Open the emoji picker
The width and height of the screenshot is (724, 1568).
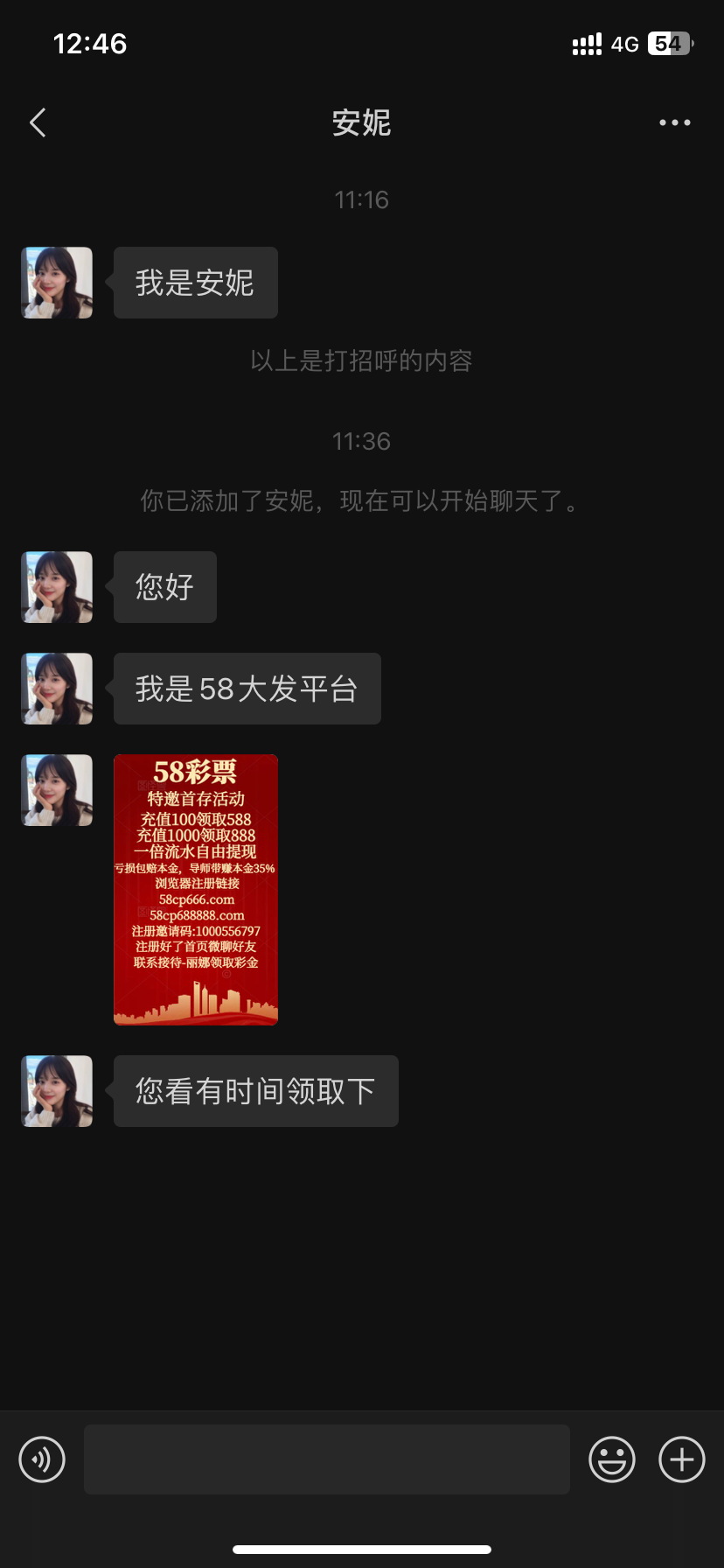point(611,1459)
